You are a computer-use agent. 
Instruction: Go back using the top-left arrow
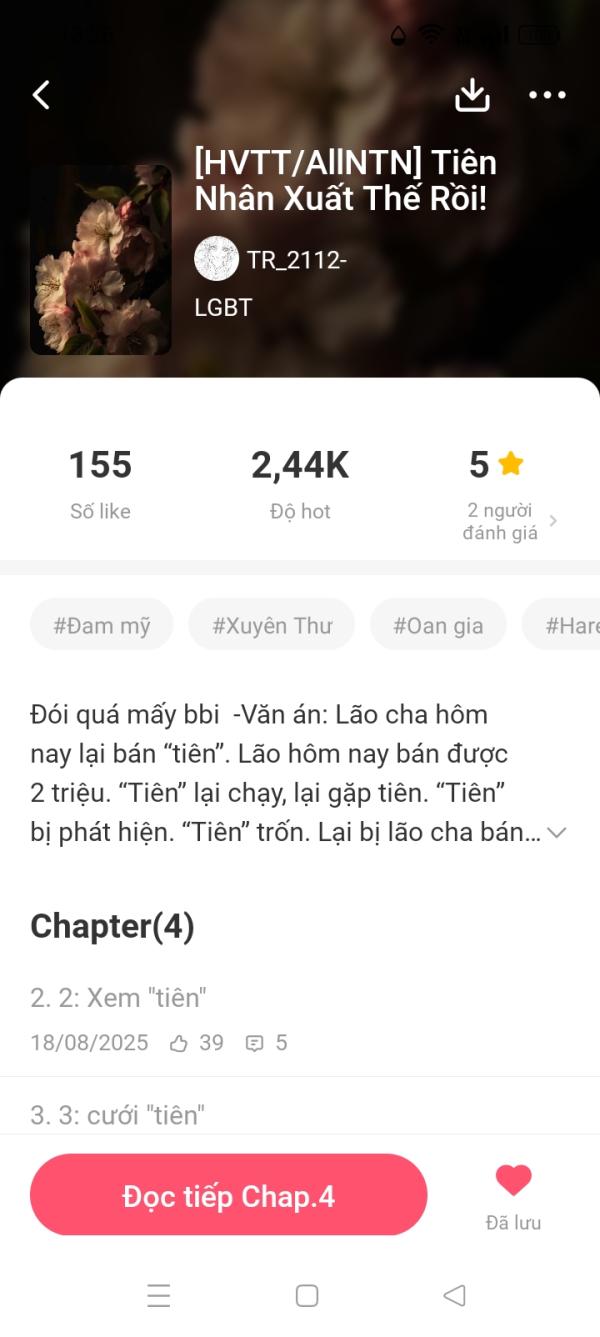[41, 95]
